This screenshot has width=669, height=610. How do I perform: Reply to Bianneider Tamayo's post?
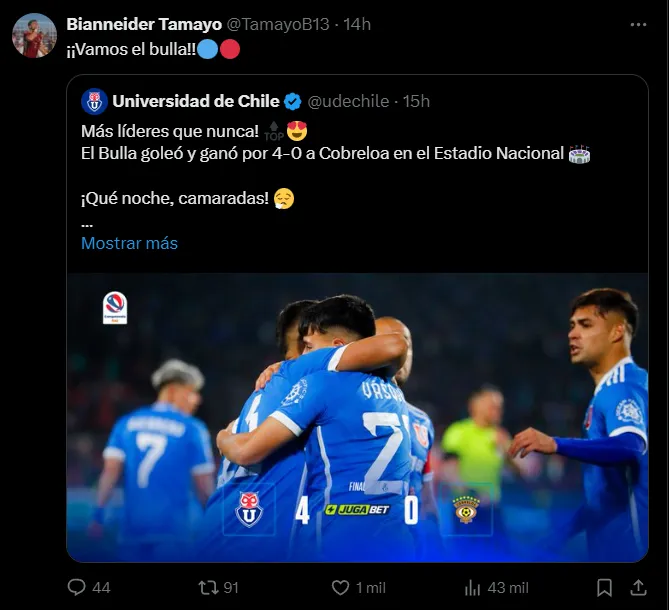click(x=78, y=587)
